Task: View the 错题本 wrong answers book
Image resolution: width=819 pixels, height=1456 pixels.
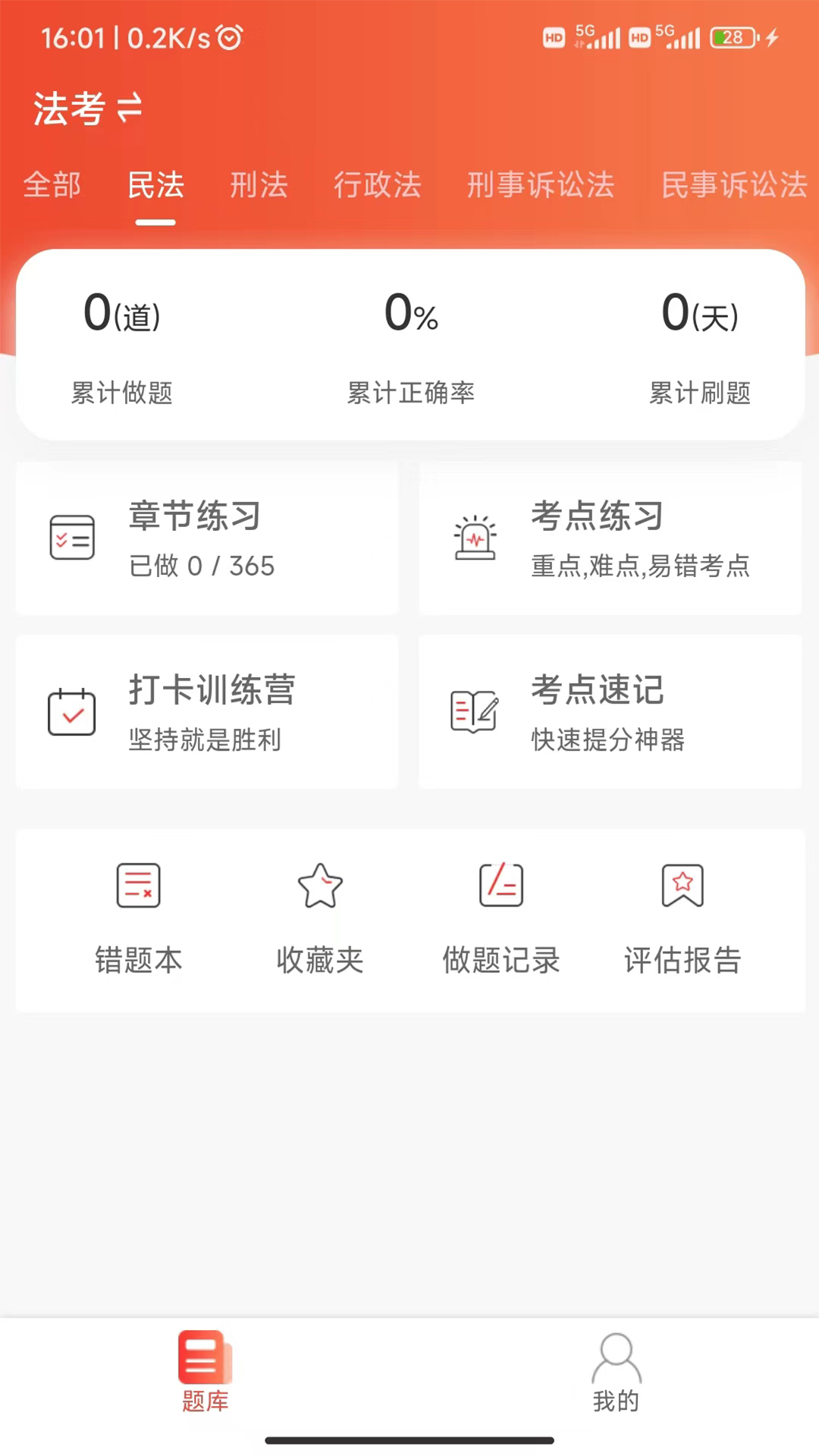Action: (138, 919)
